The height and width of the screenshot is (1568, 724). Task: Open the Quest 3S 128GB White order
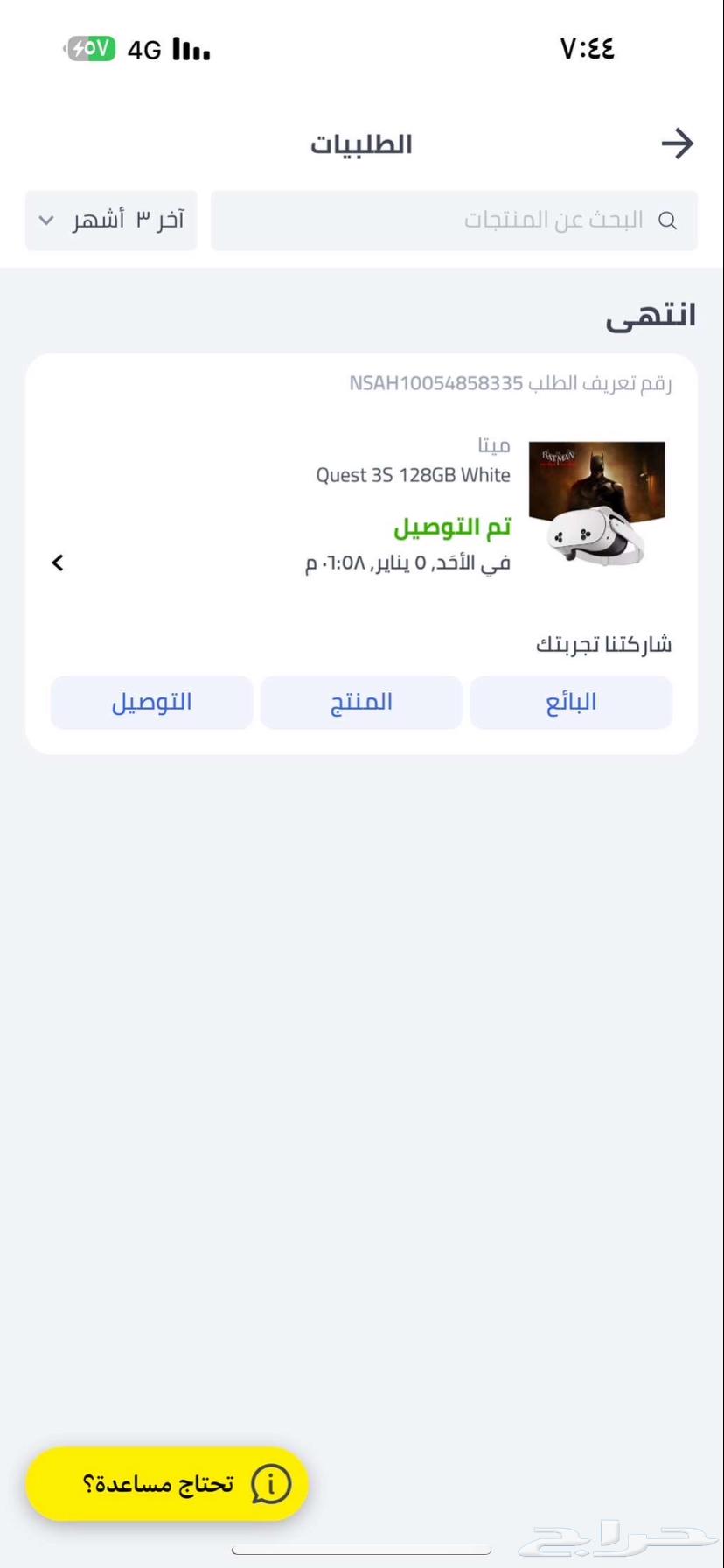(413, 475)
